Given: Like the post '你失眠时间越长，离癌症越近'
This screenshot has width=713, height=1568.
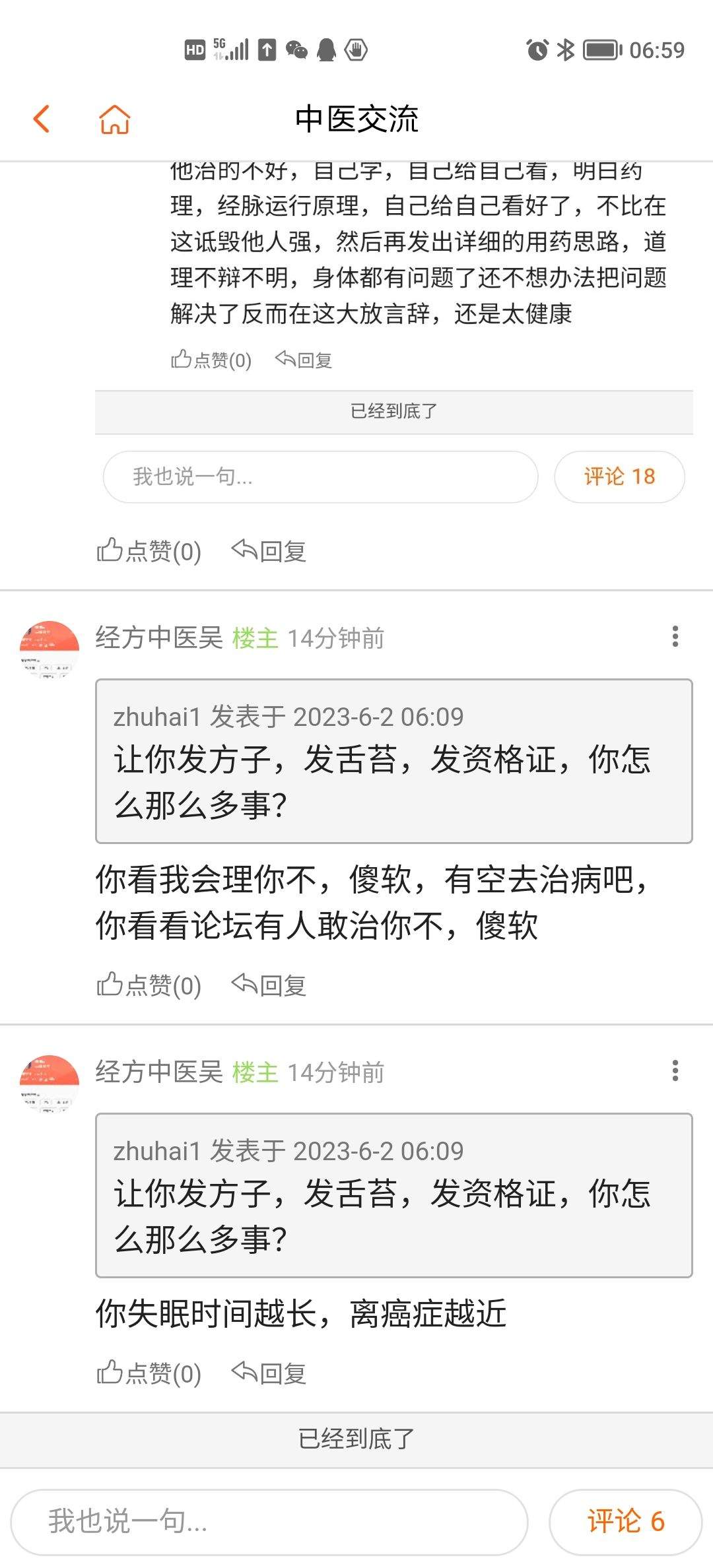Looking at the screenshot, I should pyautogui.click(x=149, y=1373).
